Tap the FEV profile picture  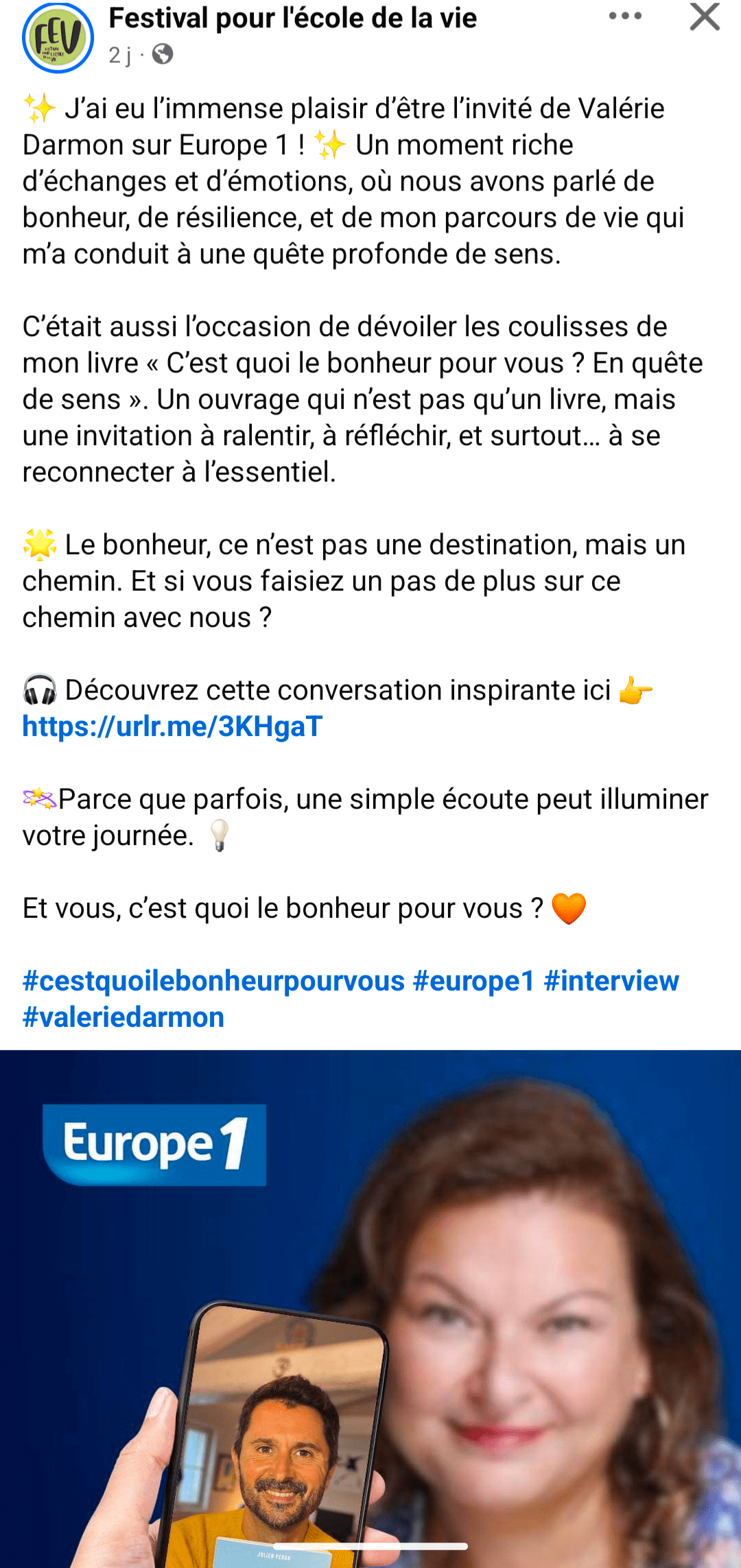pos(58,38)
